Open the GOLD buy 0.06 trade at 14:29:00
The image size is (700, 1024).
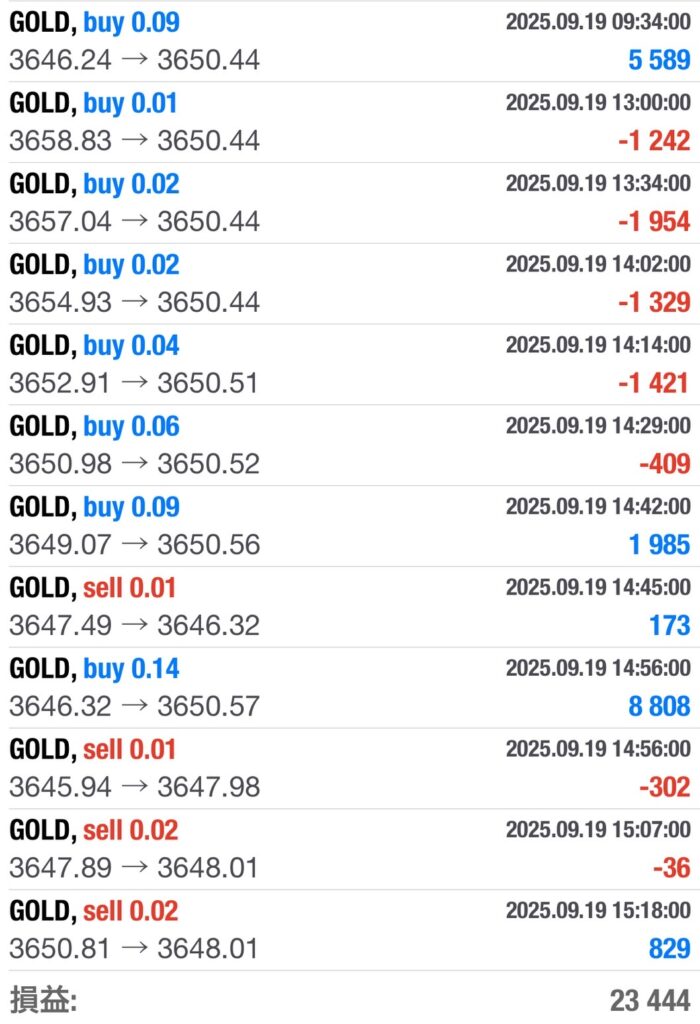click(350, 445)
